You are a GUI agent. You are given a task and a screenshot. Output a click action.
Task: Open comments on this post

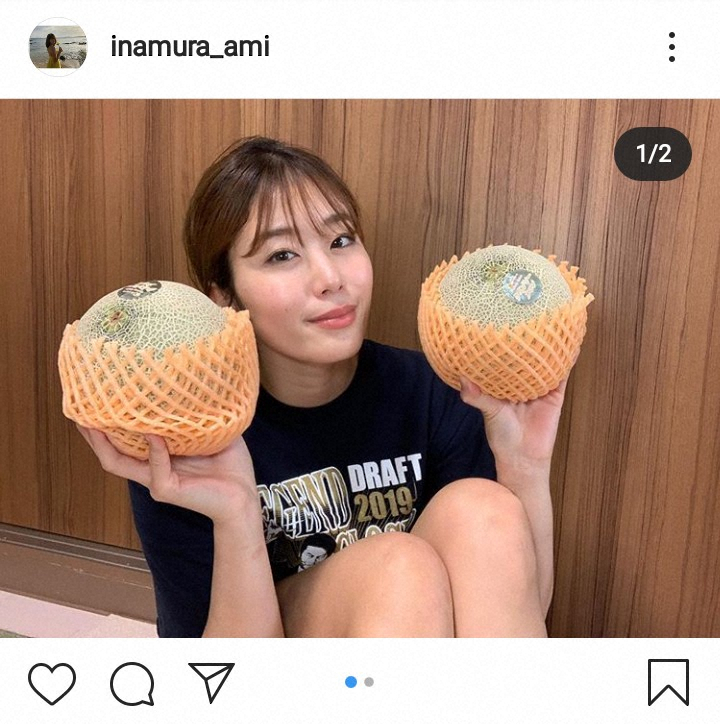tap(132, 684)
